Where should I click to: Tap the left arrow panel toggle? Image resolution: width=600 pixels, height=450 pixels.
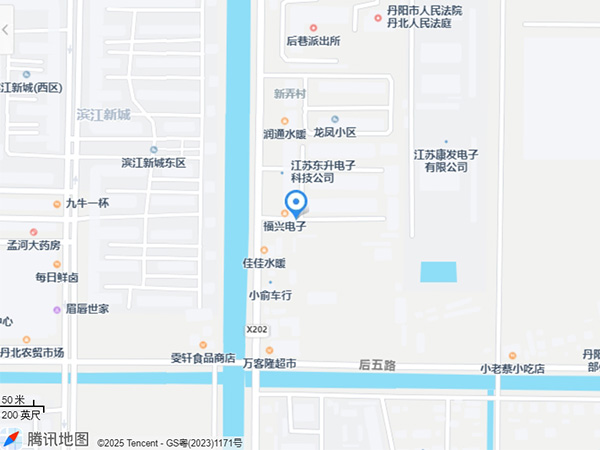tap(5, 30)
